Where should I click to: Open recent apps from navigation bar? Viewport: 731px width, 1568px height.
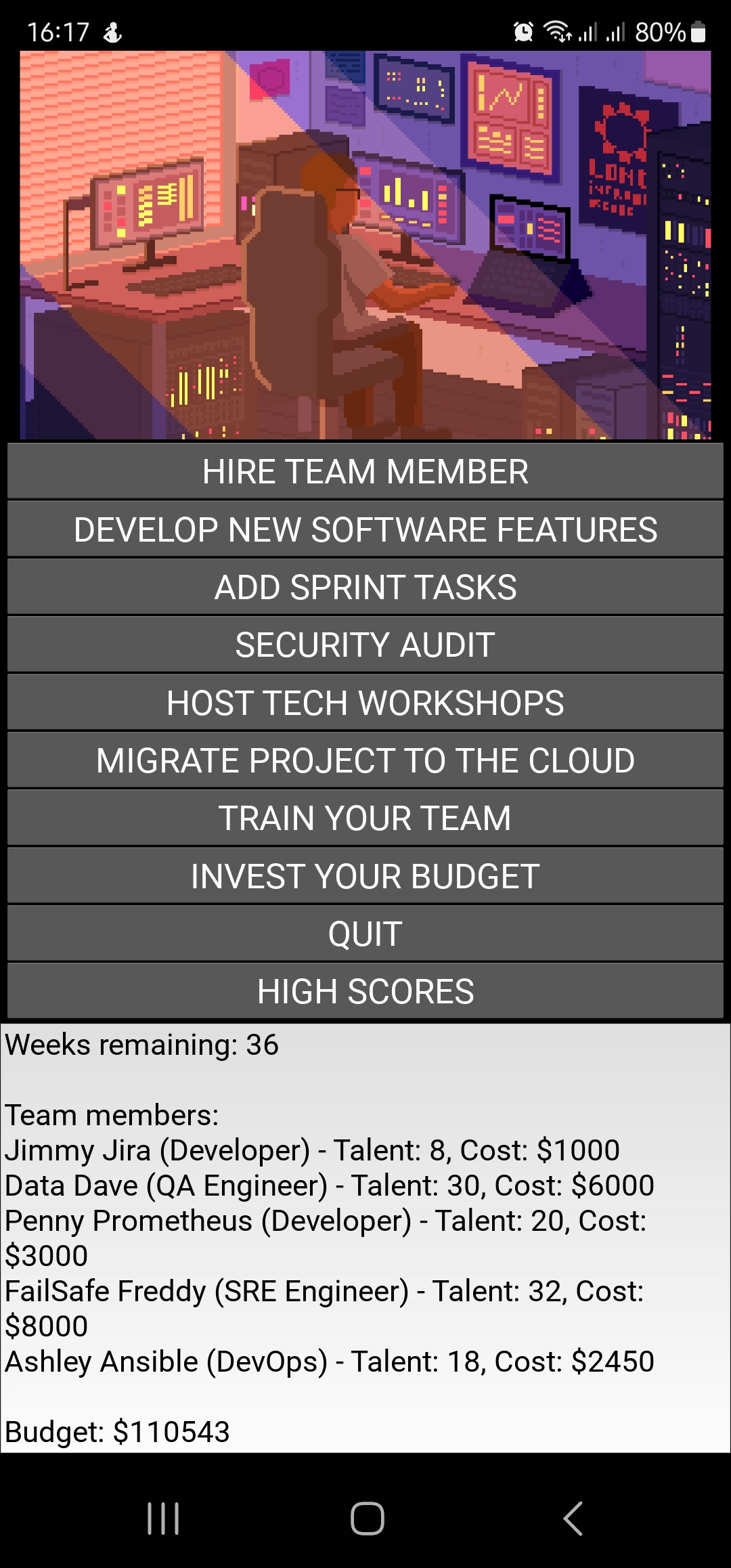point(163,1518)
